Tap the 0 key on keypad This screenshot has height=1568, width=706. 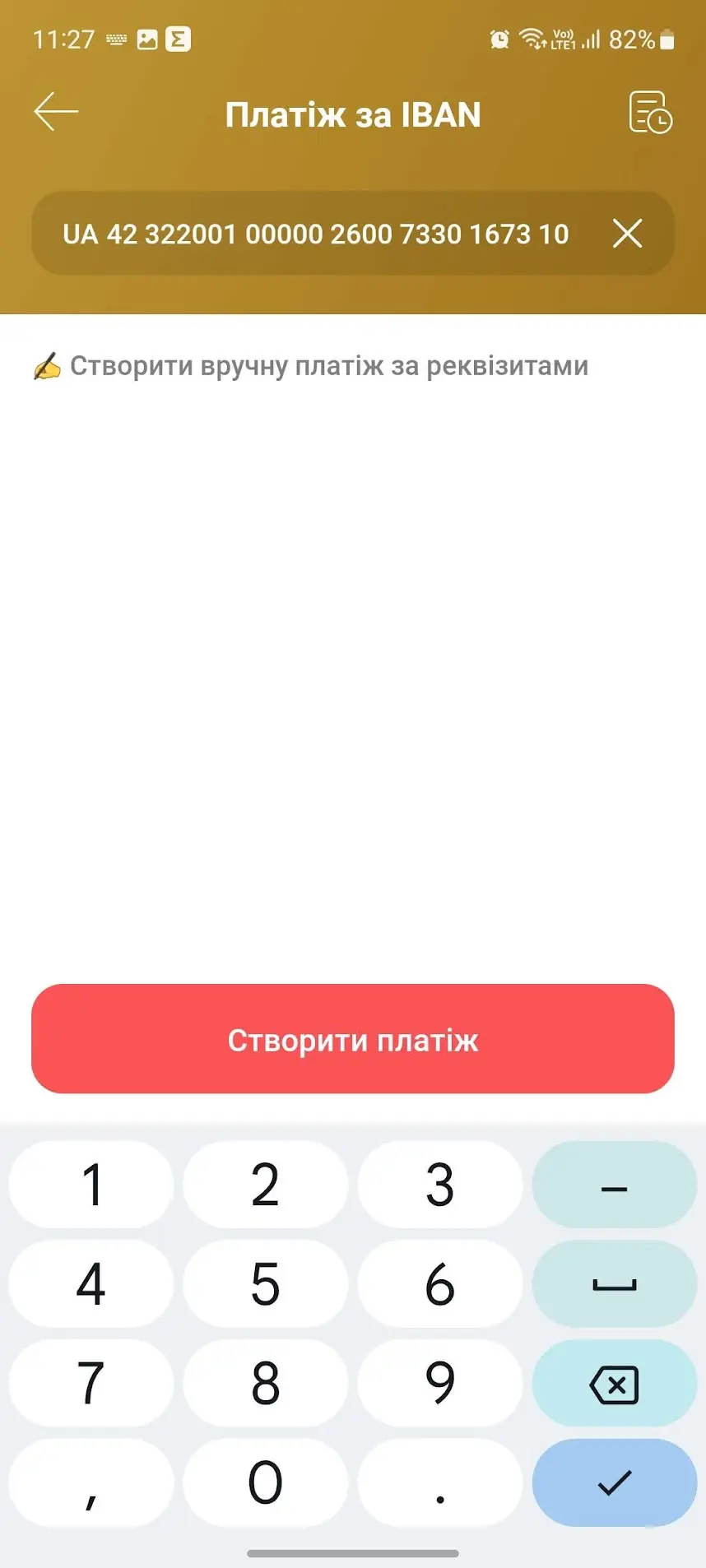(x=265, y=1482)
